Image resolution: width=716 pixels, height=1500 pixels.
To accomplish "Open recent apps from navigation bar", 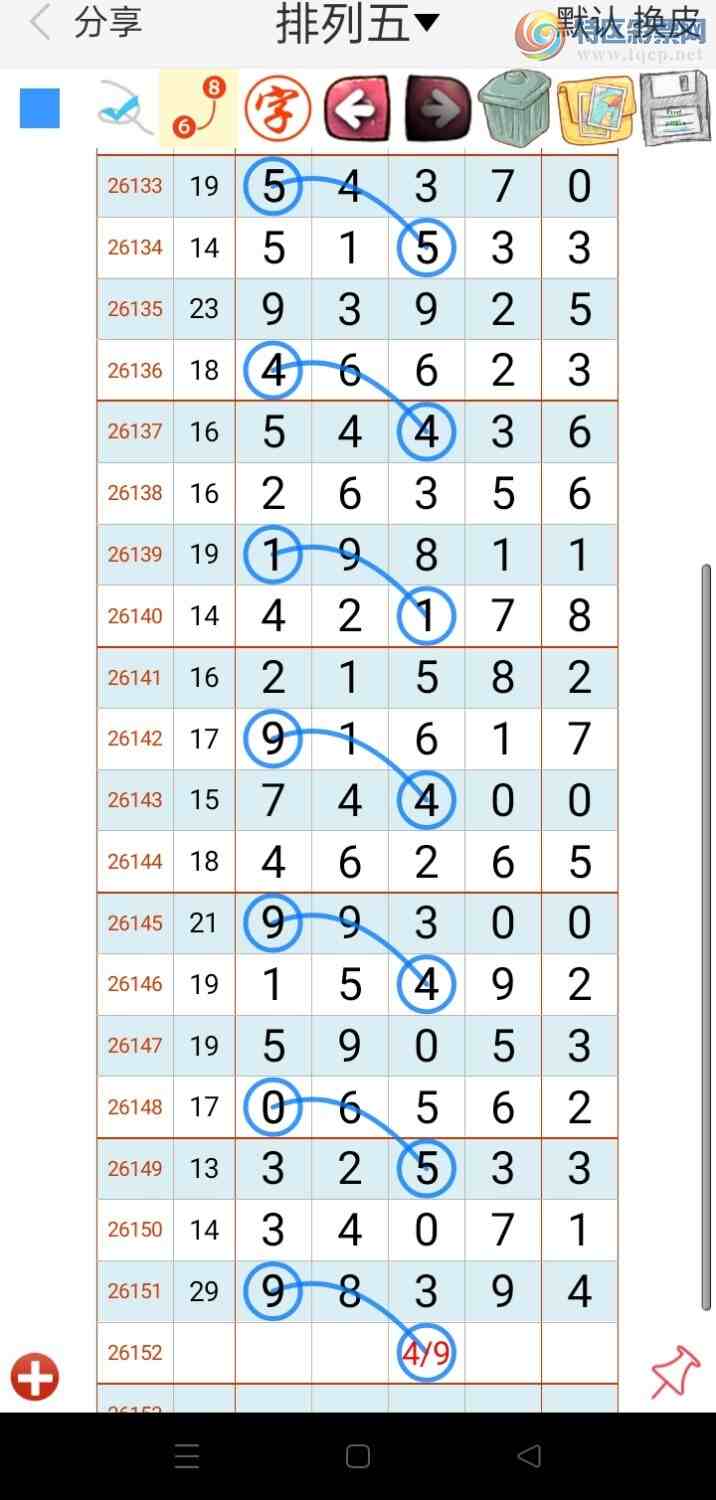I will click(x=187, y=1456).
